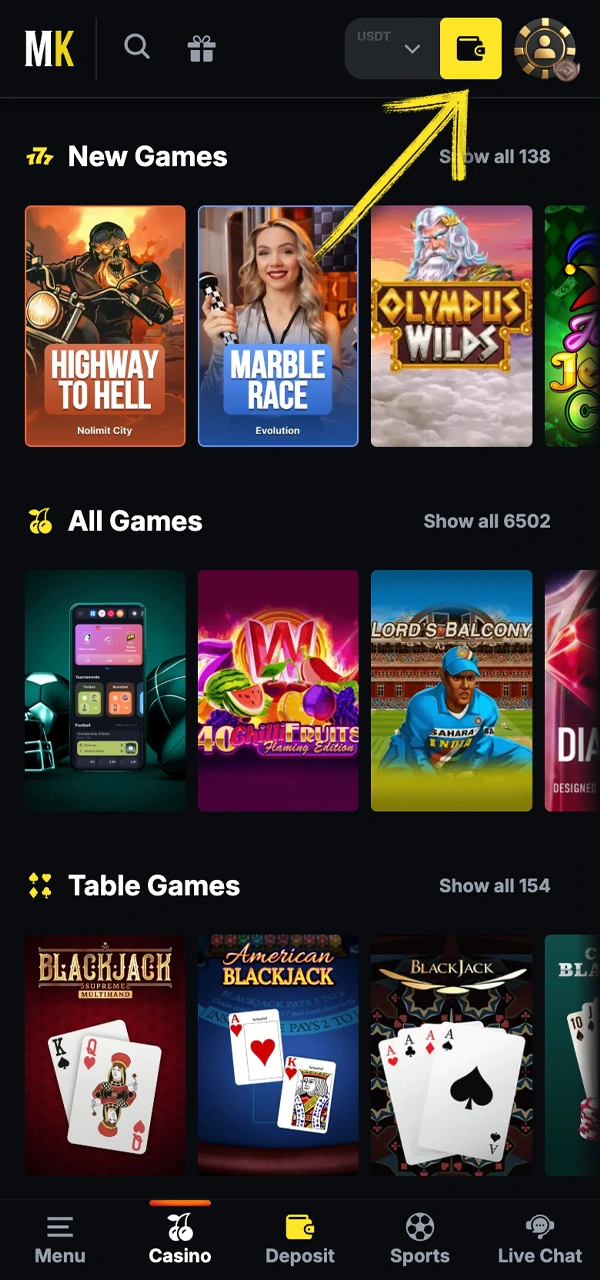Go to the Deposit tab
Viewport: 600px width, 1280px height.
tap(300, 1240)
